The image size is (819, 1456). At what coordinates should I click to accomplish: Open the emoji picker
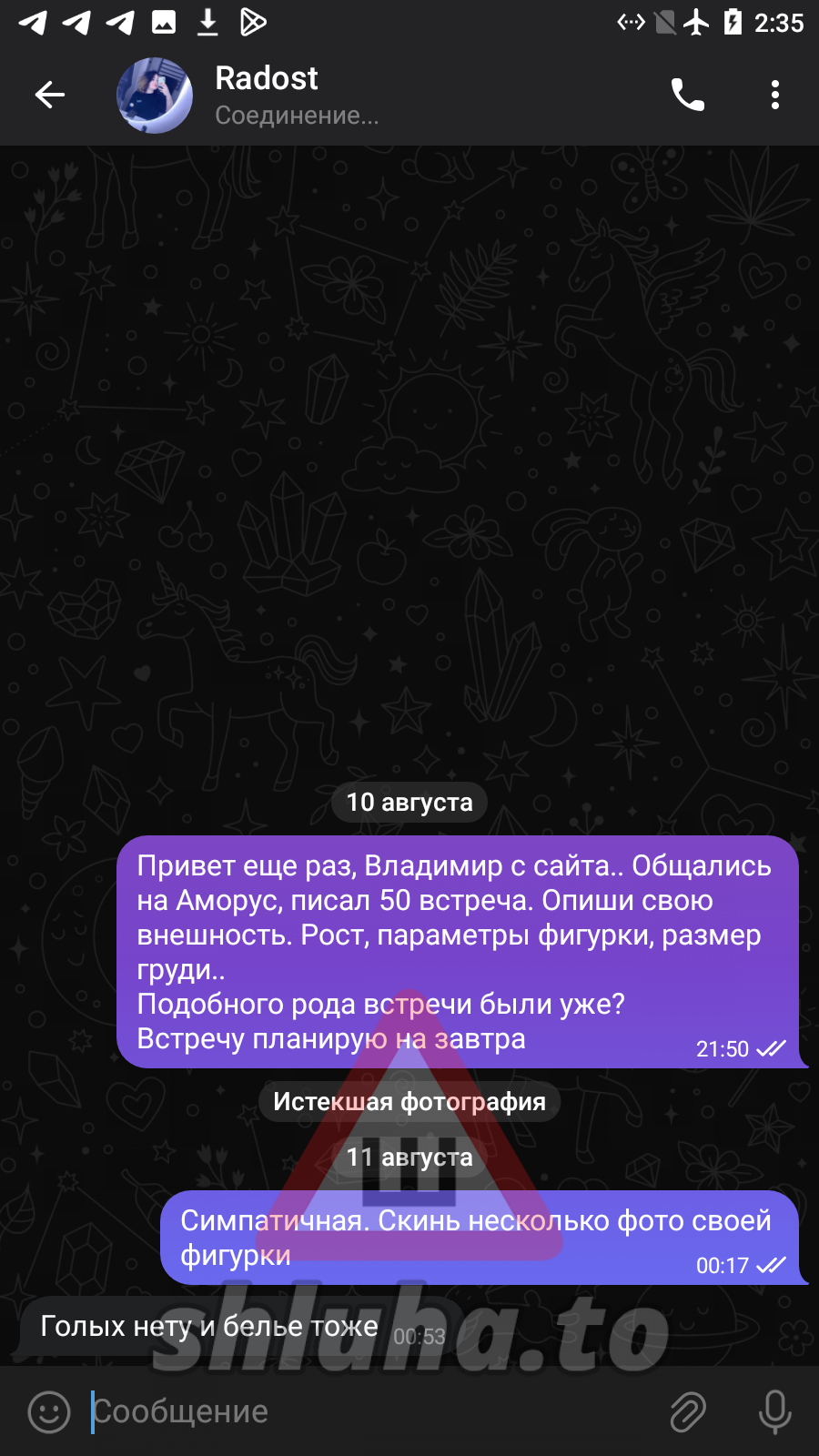click(x=49, y=1412)
